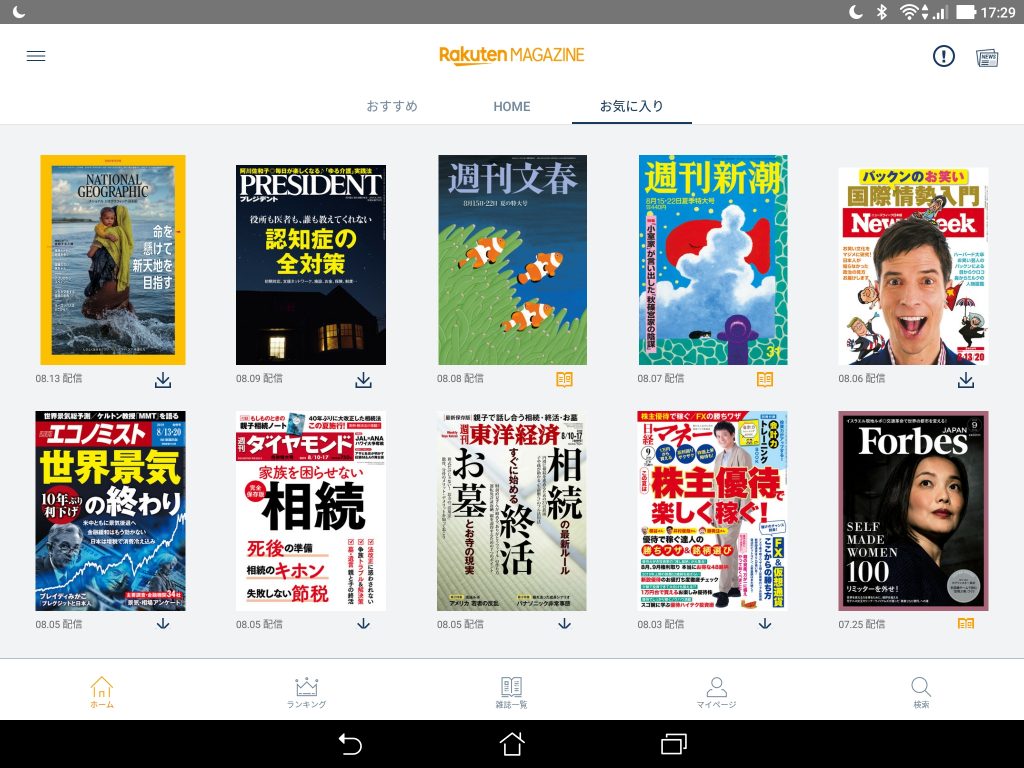Open the 日経マネー magazine cover

(x=712, y=511)
